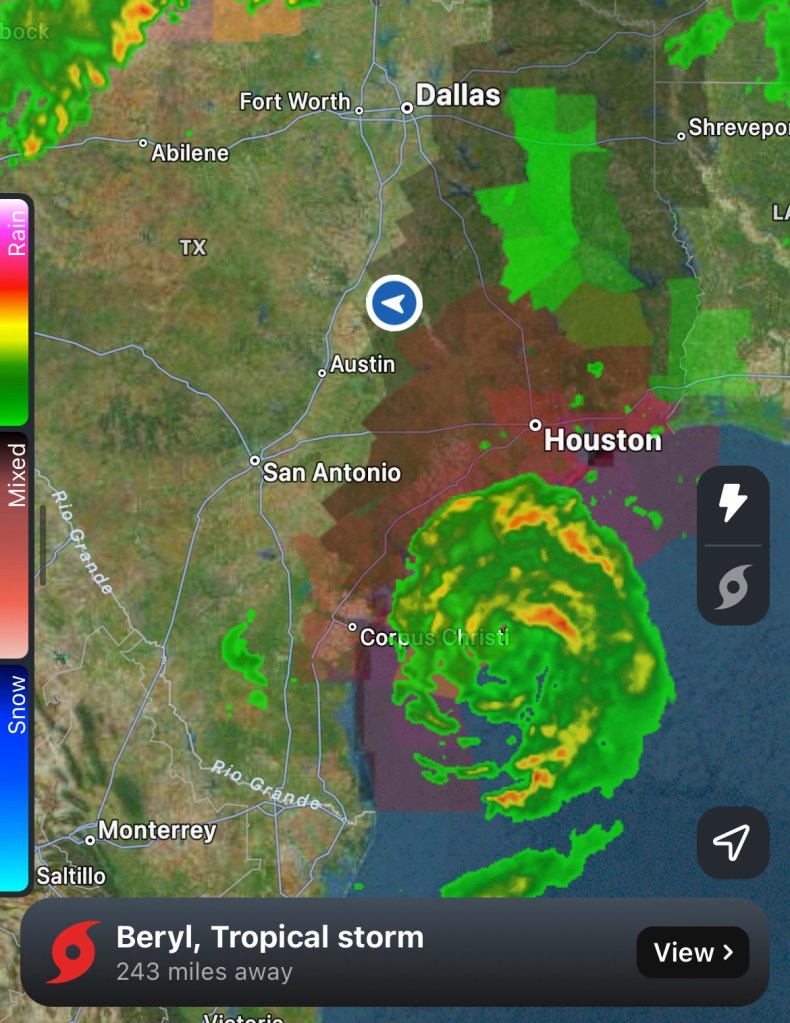Toggle the lightning layer
Viewport: 790px width, 1023px height.
coord(733,504)
